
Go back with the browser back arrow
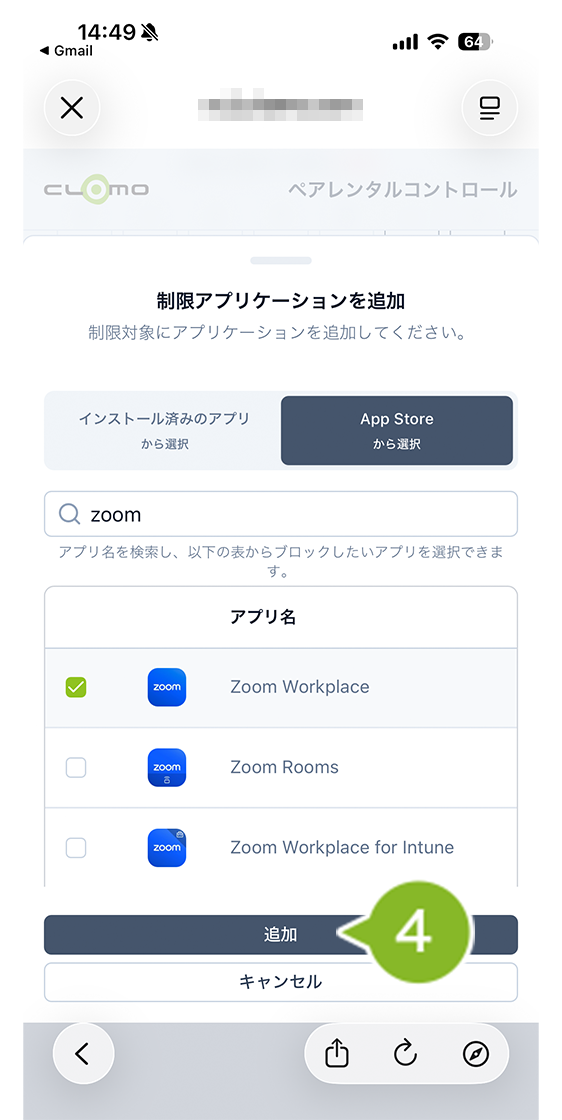pyautogui.click(x=83, y=1054)
